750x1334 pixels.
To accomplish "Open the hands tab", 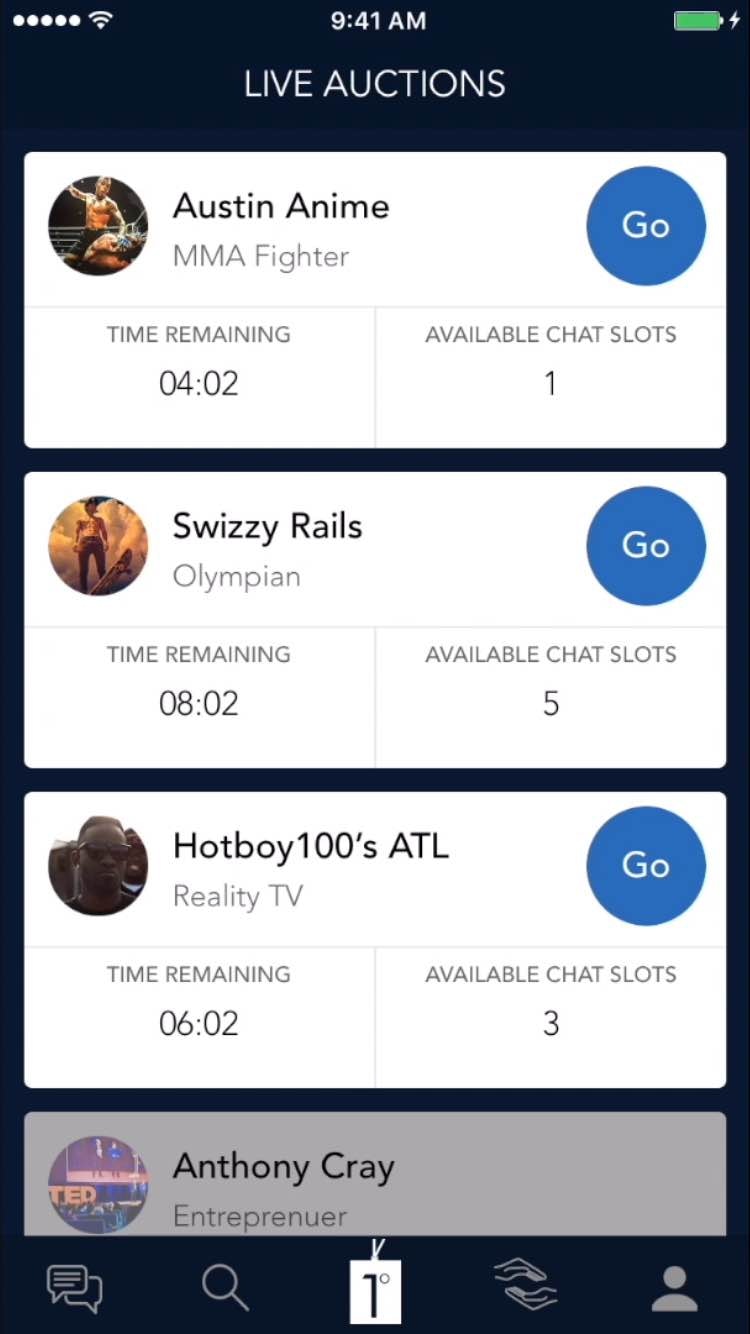I will point(525,1286).
